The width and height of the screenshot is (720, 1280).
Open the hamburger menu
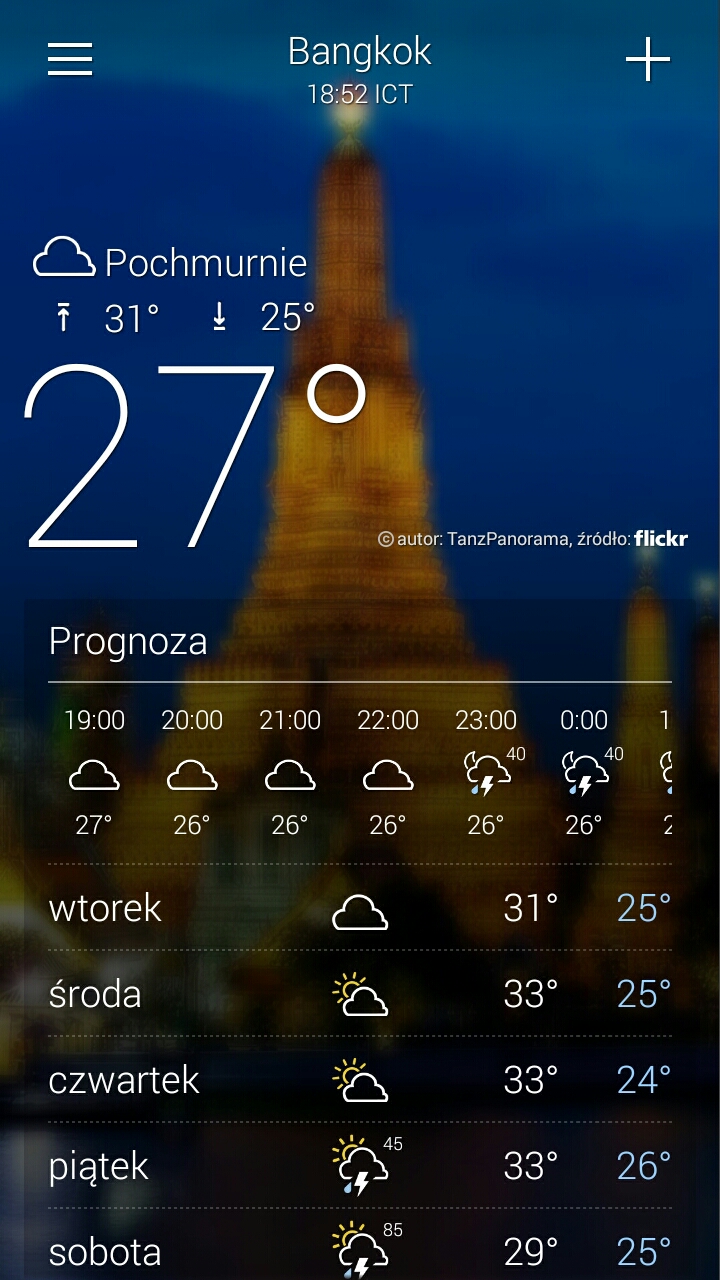tap(70, 59)
